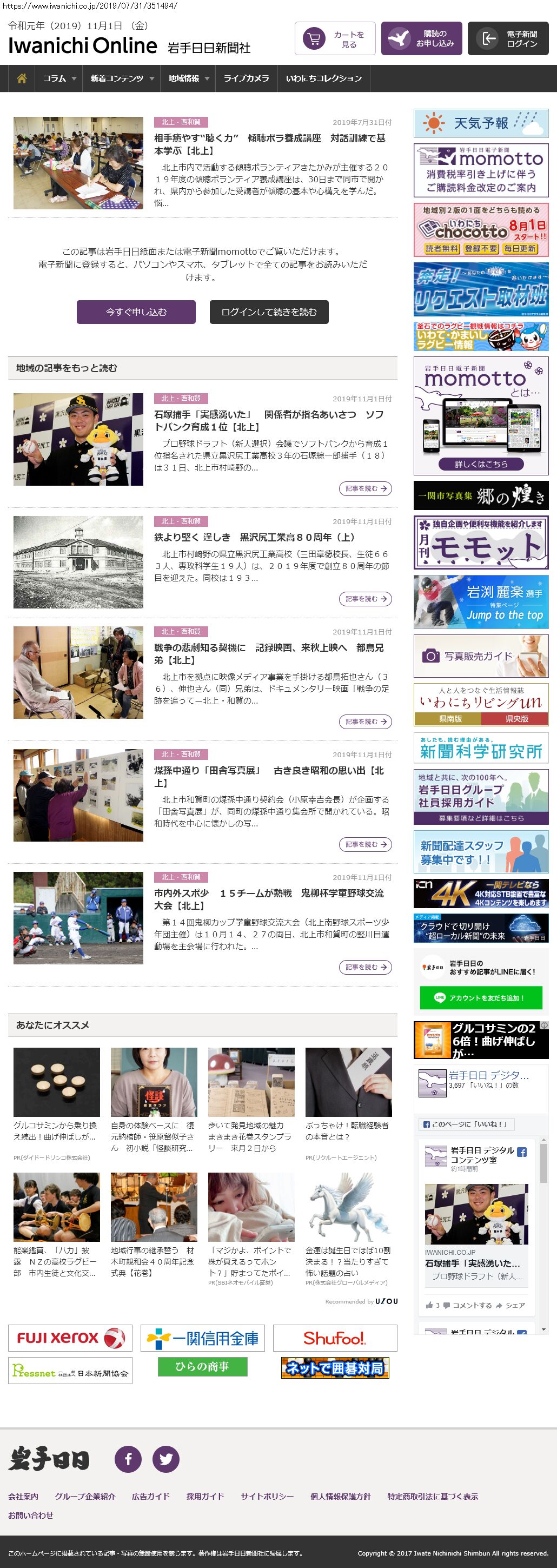The image size is (557, 1568).
Task: Open the 天気予報 banner
Action: tap(480, 123)
